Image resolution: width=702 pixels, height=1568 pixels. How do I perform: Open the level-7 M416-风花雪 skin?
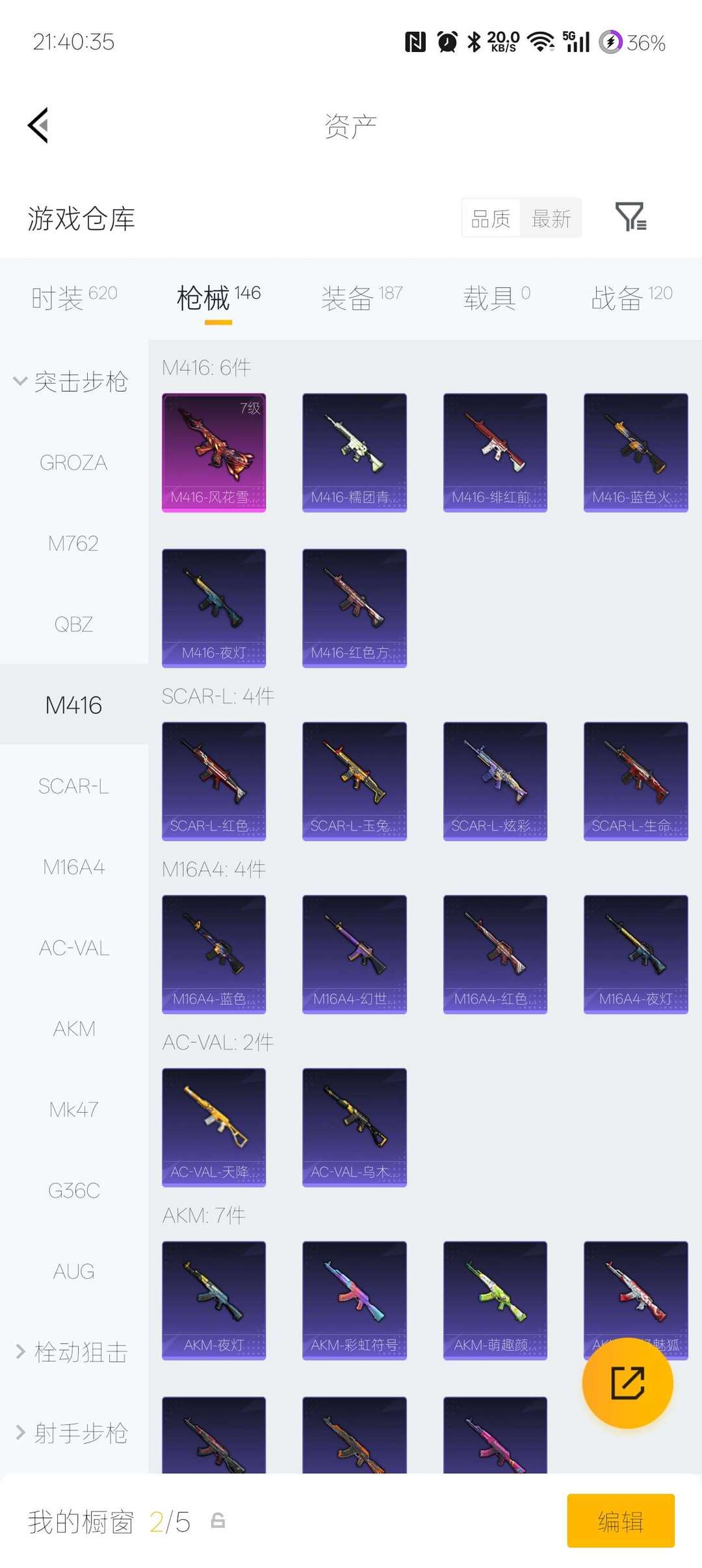click(214, 452)
